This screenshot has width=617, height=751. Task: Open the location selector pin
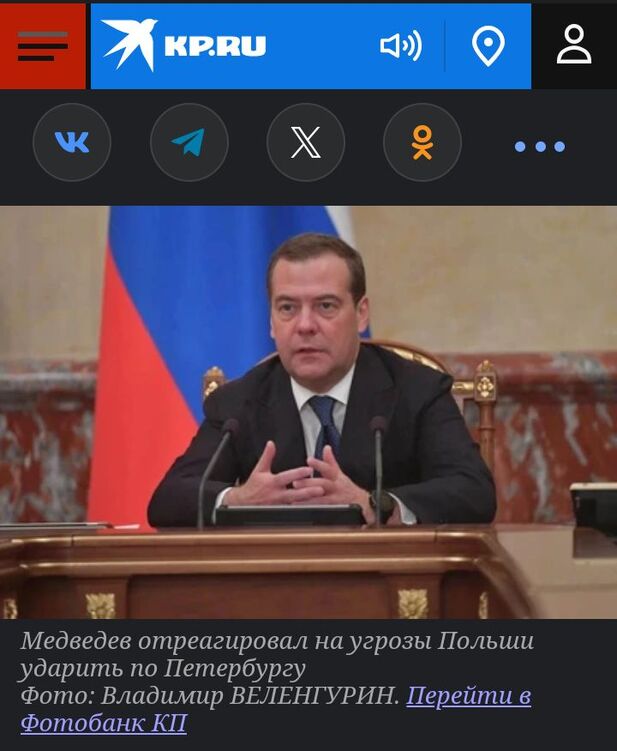[x=488, y=46]
